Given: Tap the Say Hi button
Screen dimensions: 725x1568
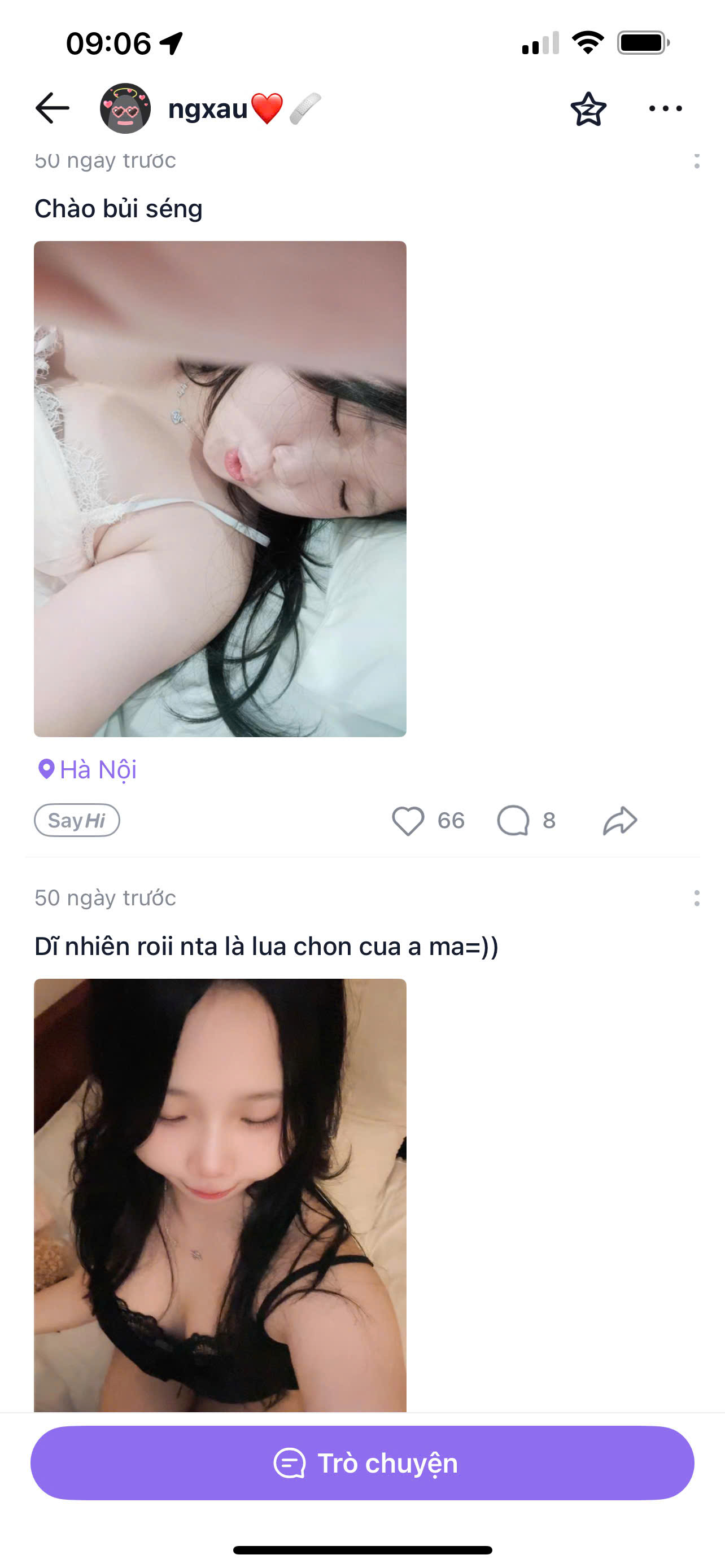Looking at the screenshot, I should [77, 821].
